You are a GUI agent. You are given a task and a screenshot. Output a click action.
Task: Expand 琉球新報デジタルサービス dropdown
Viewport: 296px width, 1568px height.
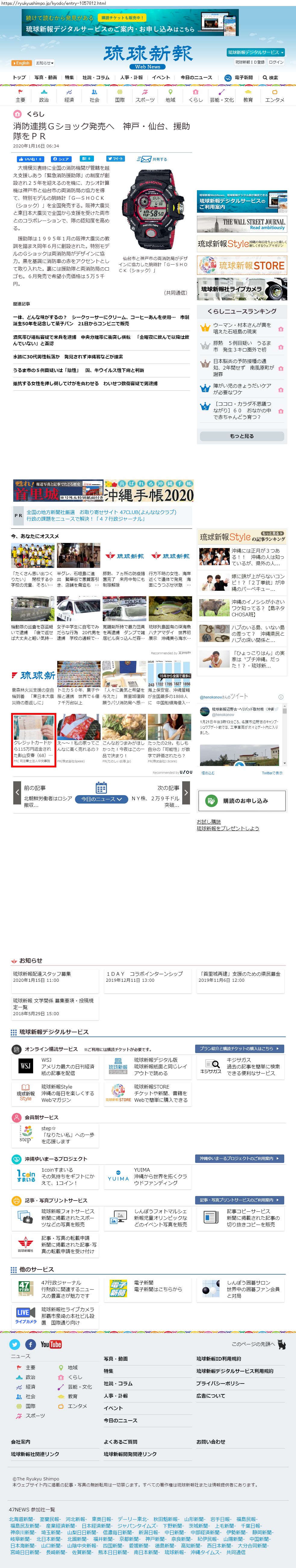click(x=255, y=52)
